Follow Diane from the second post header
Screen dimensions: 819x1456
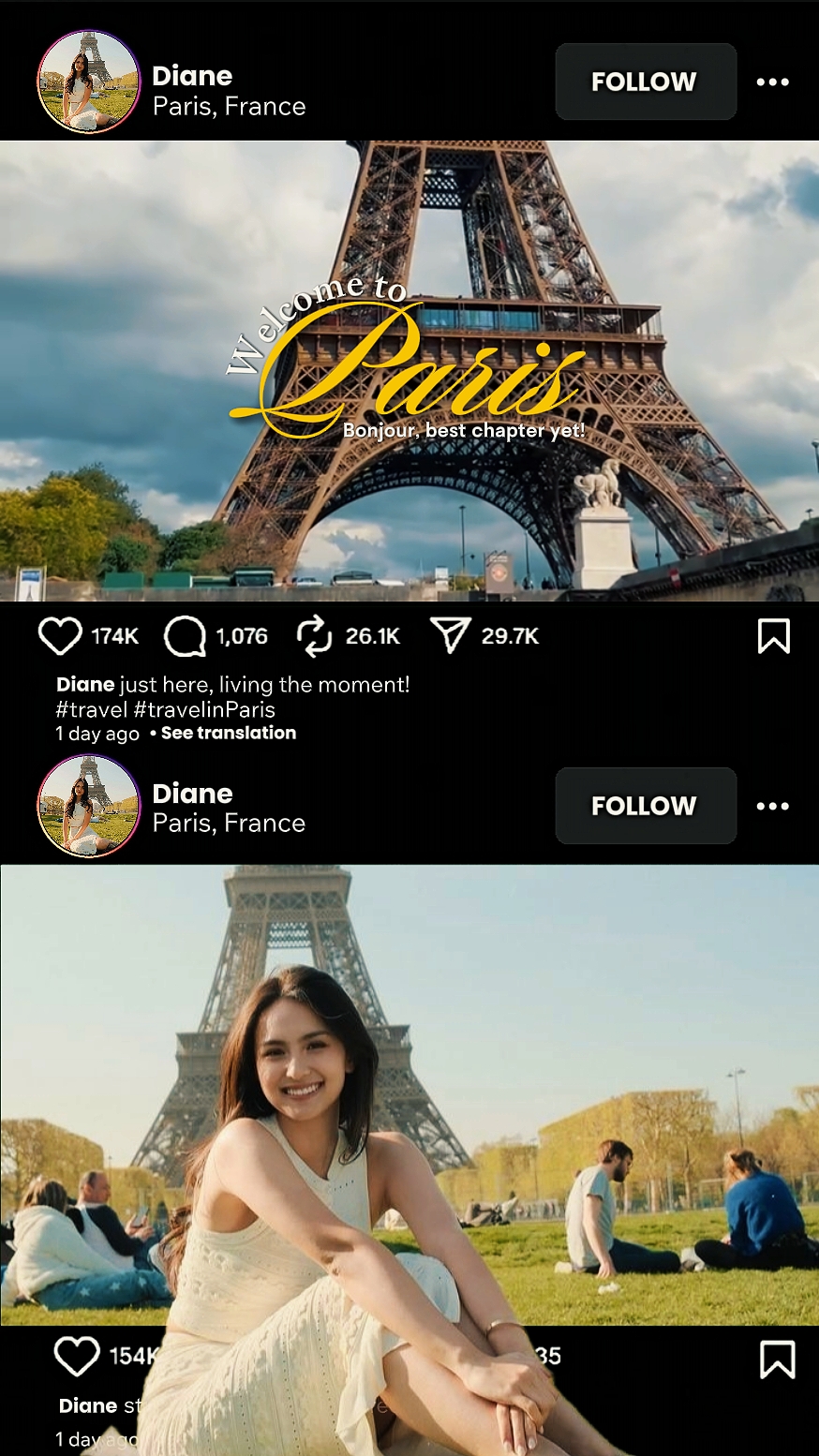(645, 806)
